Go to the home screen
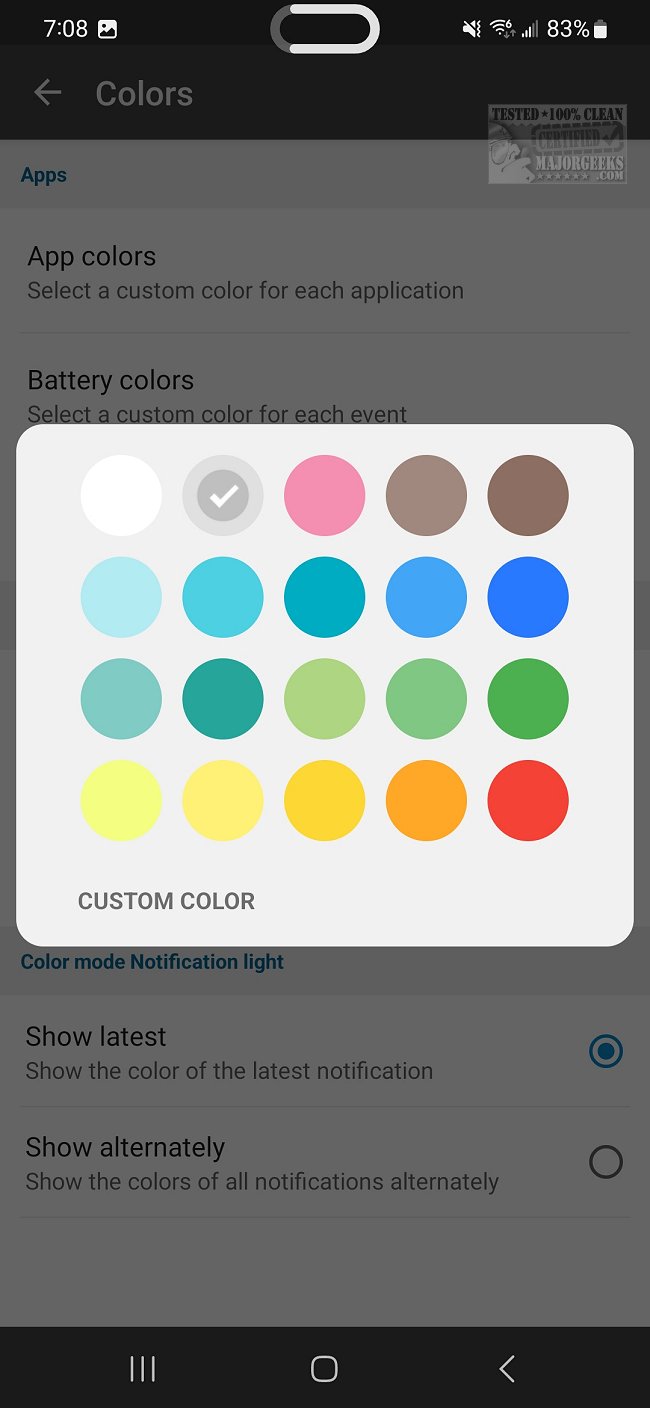 point(324,1368)
